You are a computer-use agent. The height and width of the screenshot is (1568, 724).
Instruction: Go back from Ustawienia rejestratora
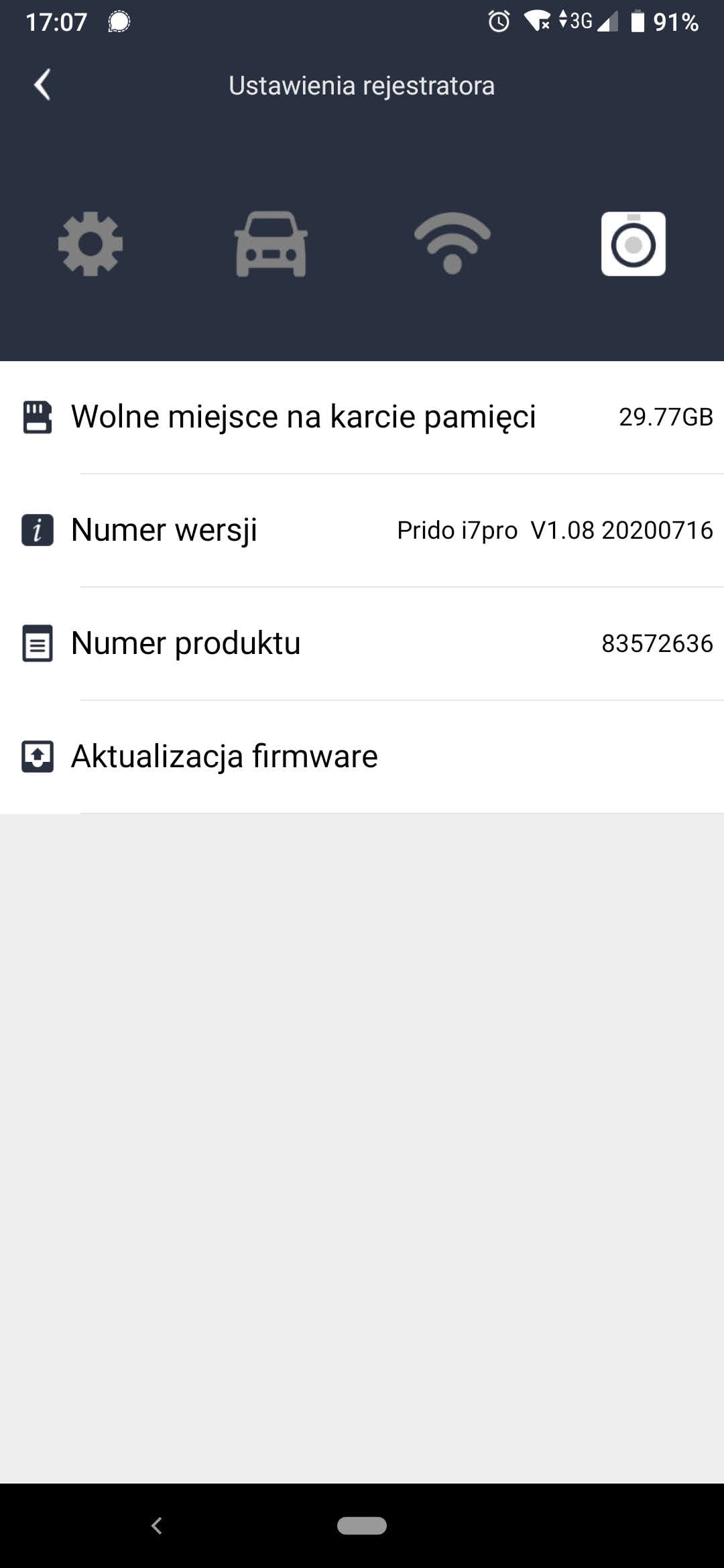[x=42, y=85]
